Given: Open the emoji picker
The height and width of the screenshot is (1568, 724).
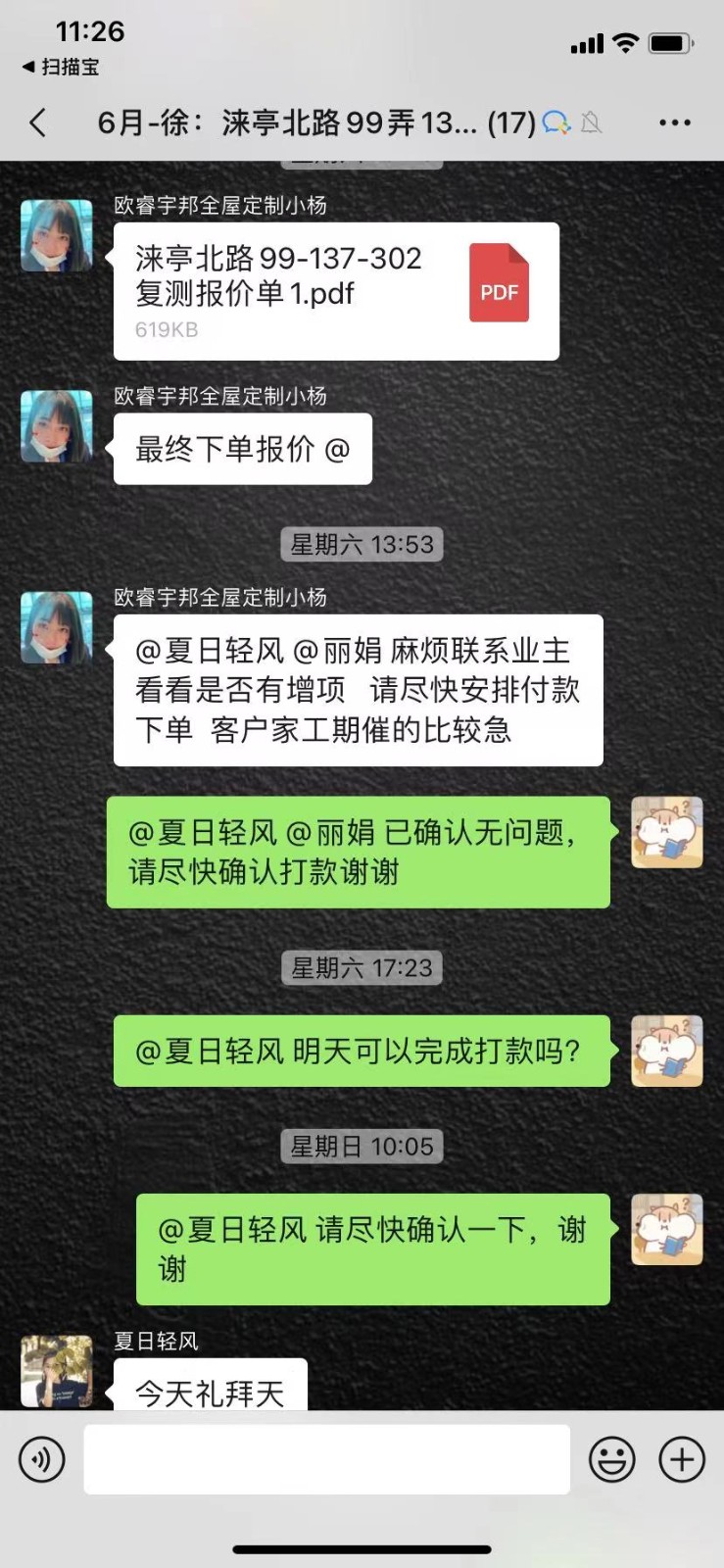Looking at the screenshot, I should coord(611,1459).
